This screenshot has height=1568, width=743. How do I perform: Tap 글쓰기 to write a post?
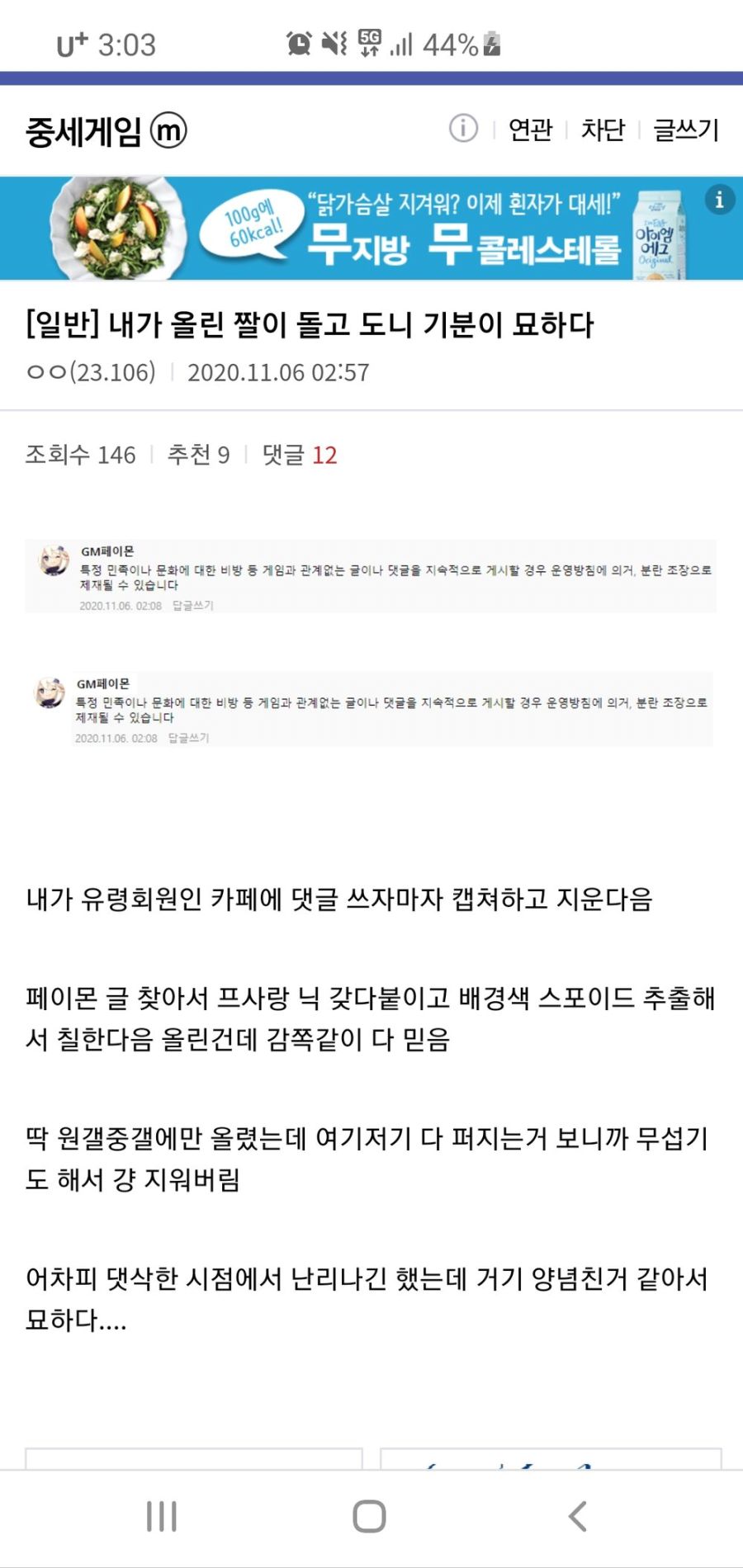[x=686, y=130]
